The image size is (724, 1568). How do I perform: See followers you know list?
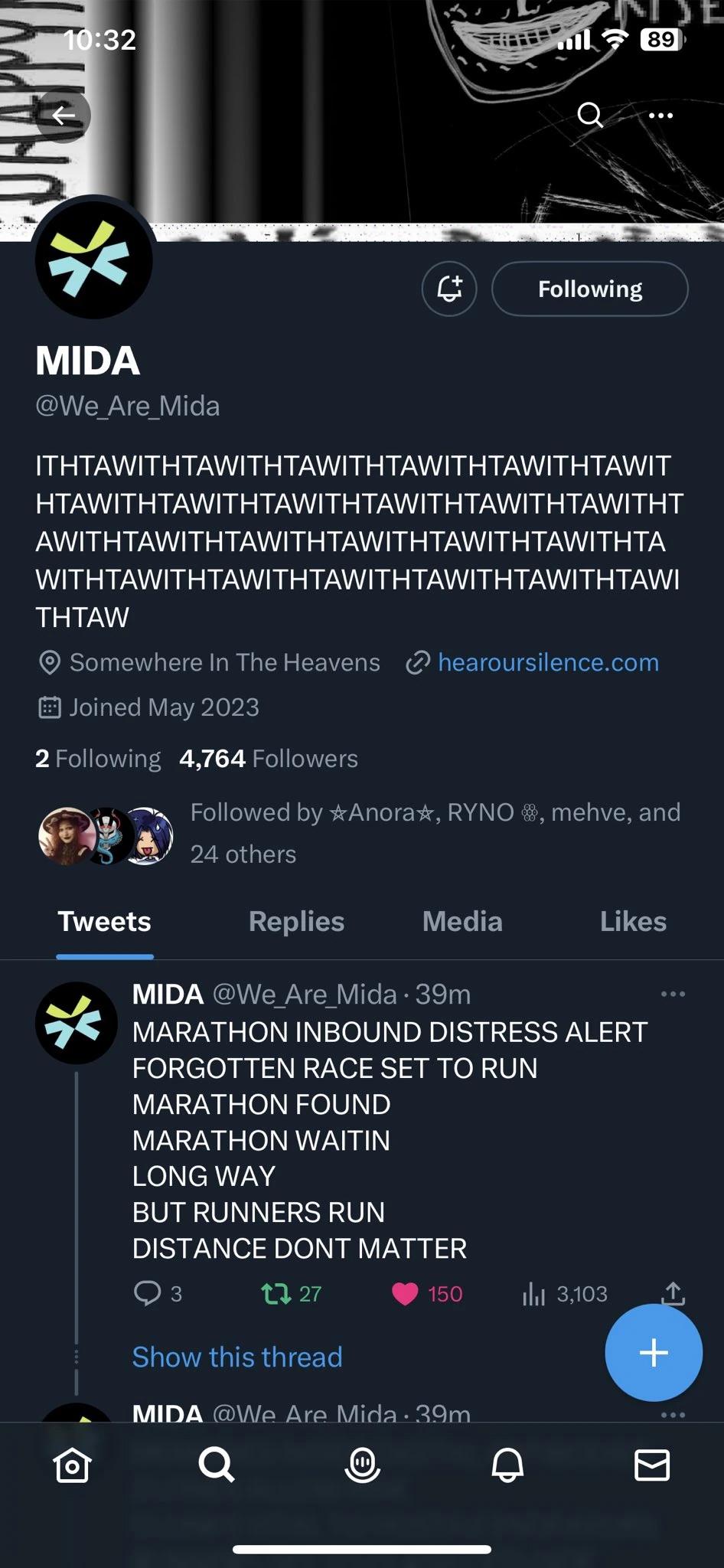click(435, 833)
